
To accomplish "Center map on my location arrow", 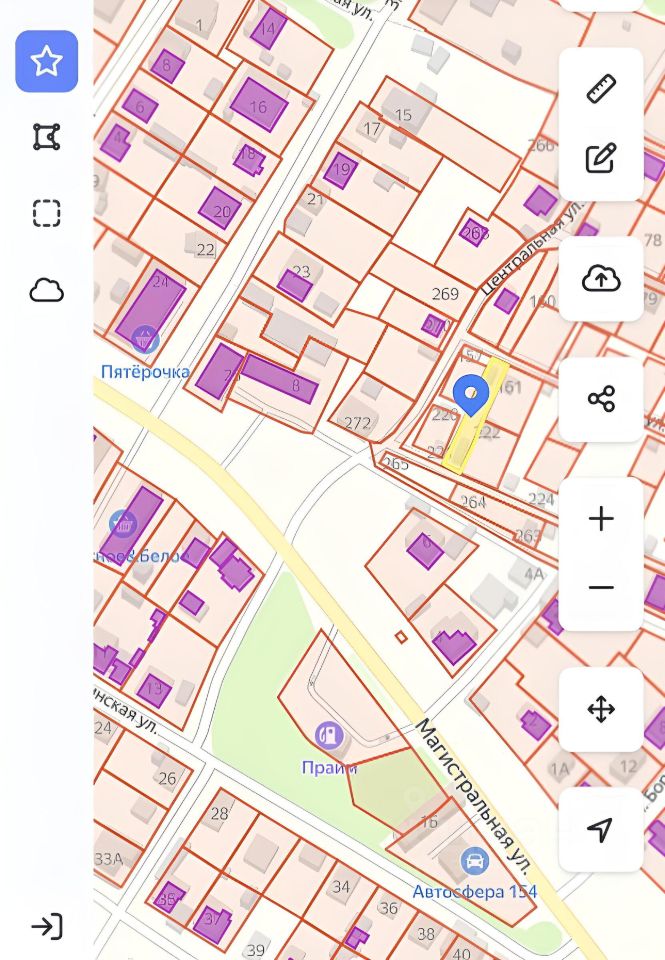I will (x=601, y=830).
